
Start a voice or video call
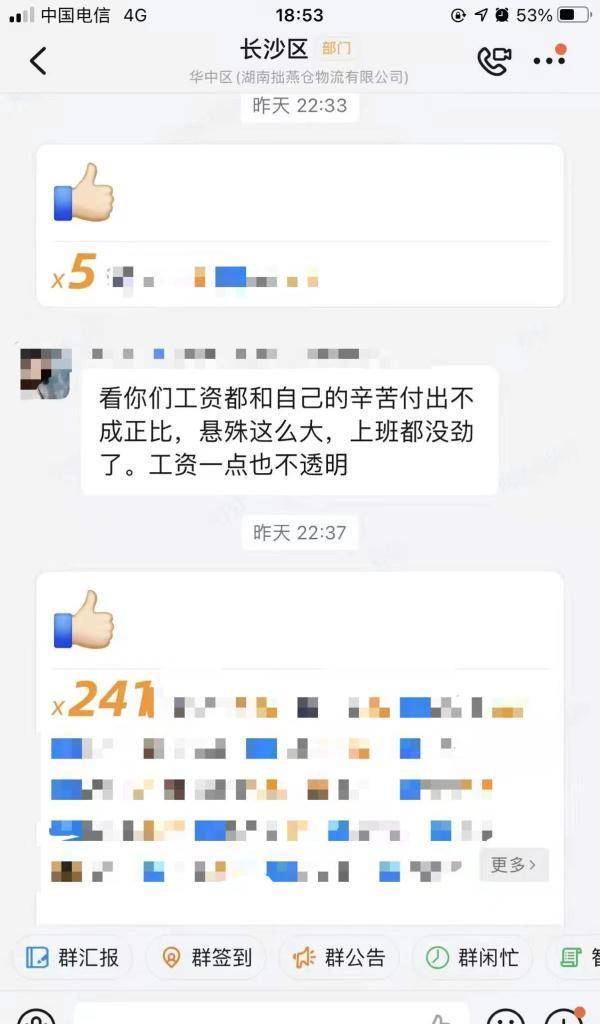493,61
